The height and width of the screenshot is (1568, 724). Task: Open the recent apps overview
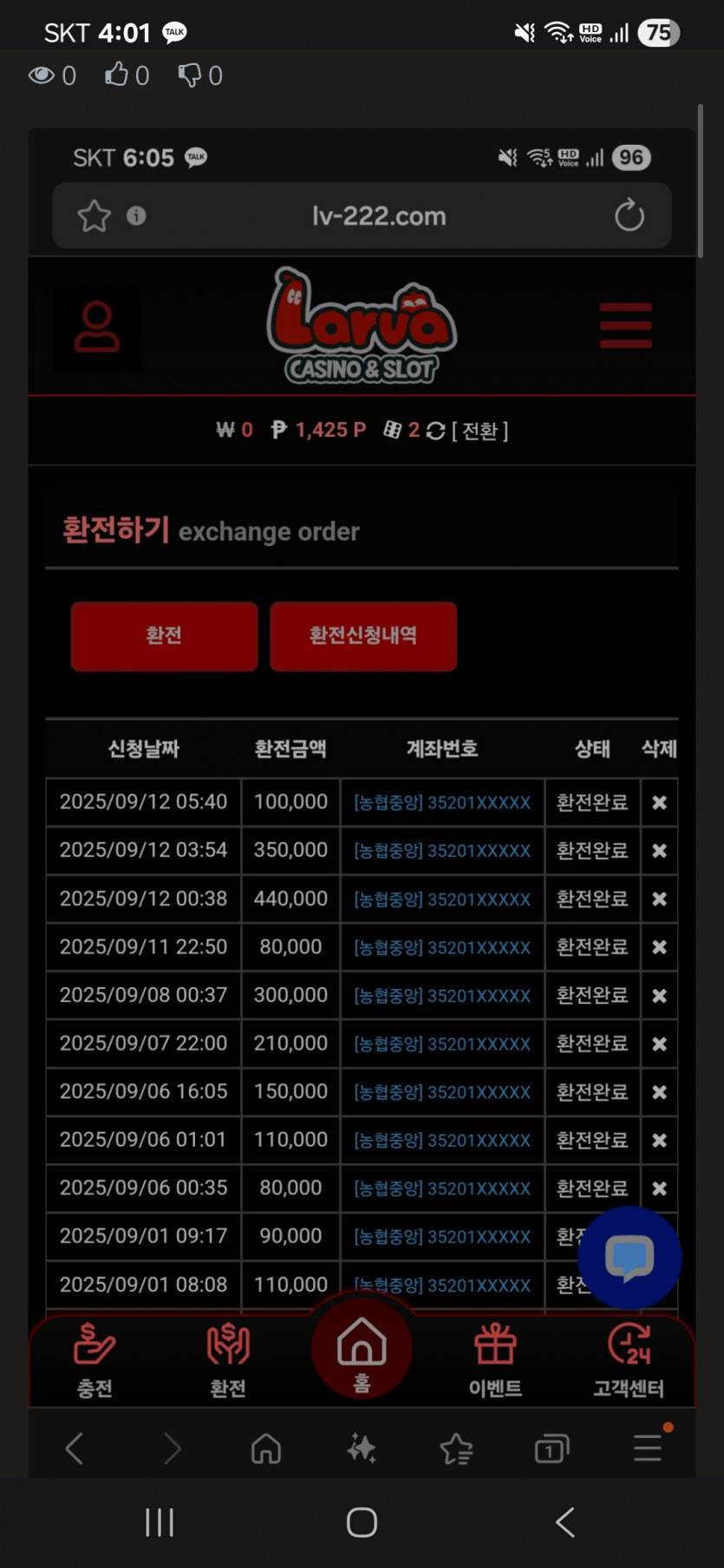point(160,1522)
